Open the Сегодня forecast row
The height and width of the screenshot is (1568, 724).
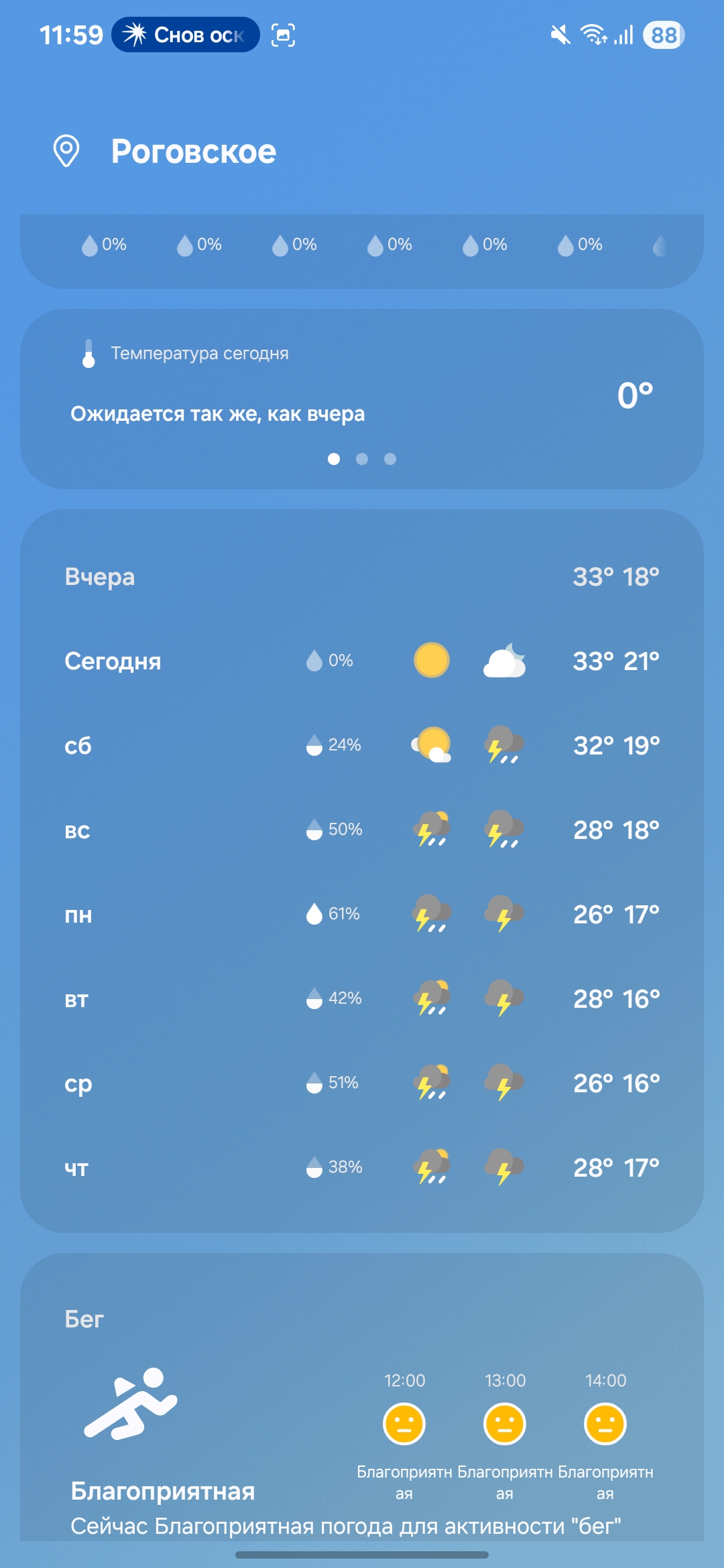[362, 661]
